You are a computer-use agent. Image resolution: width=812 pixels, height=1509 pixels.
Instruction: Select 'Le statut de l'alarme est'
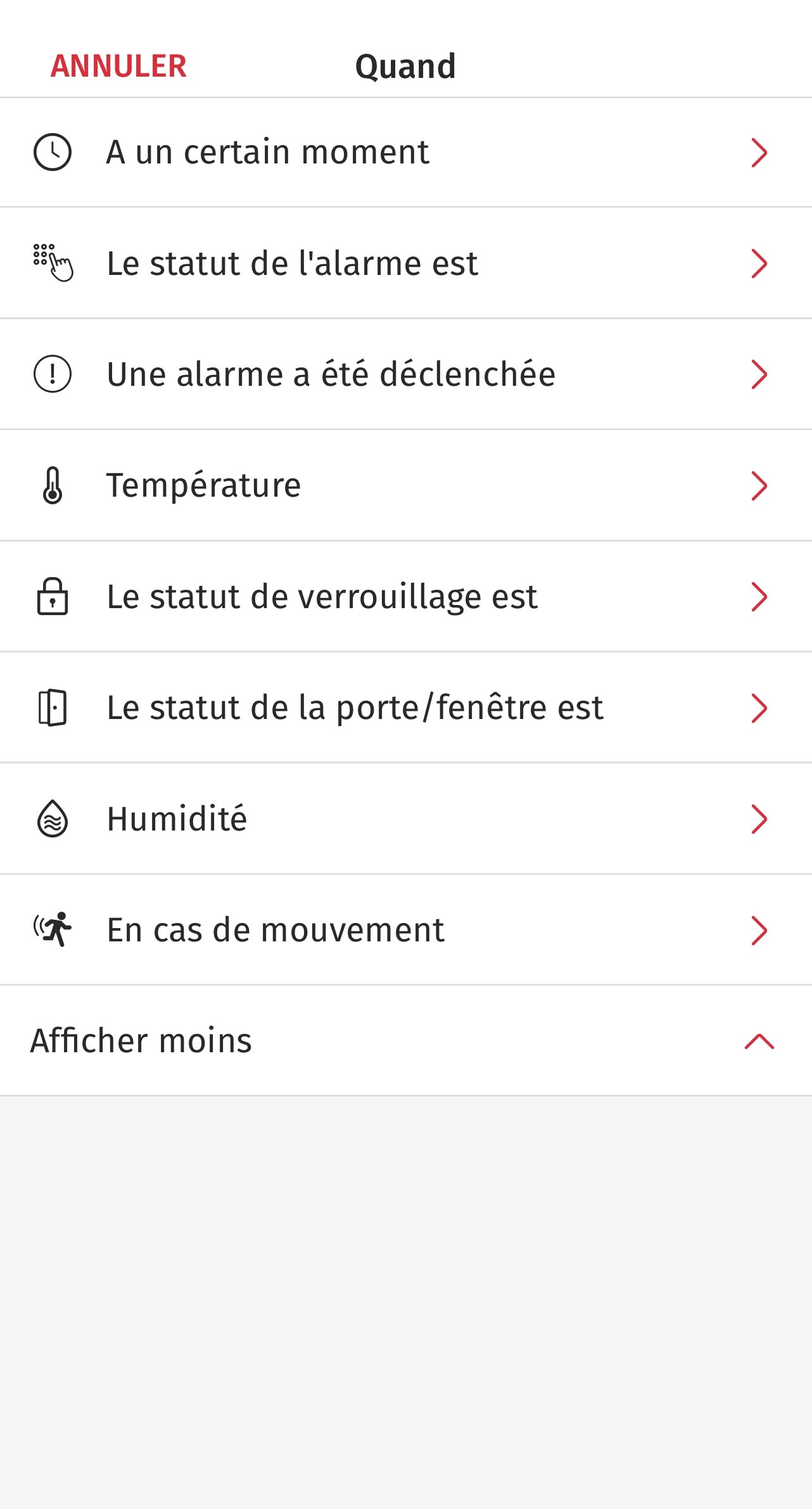click(x=405, y=264)
